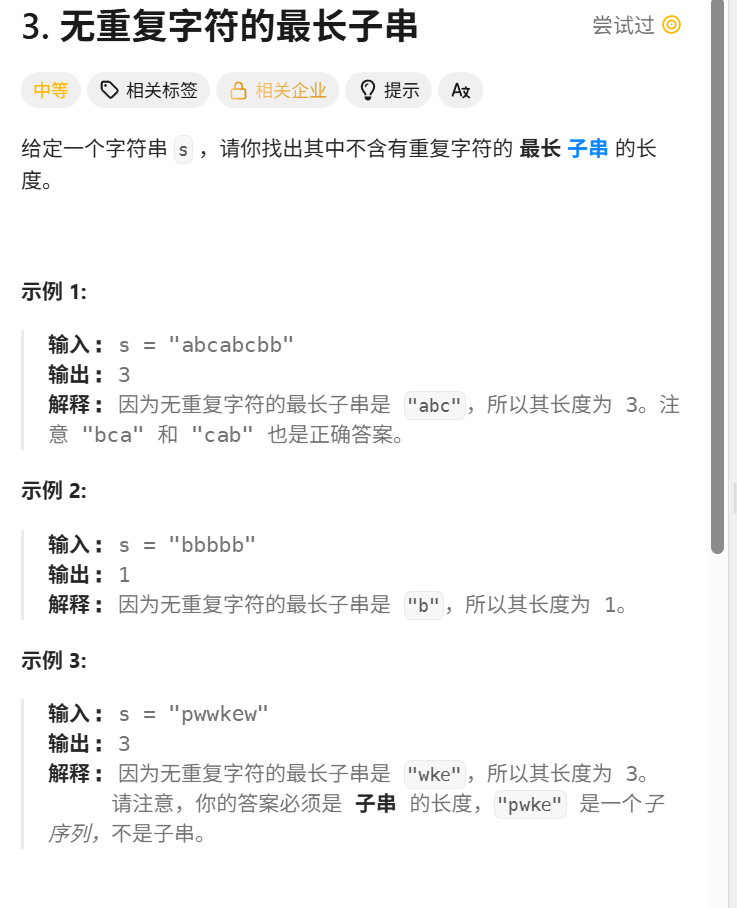Switch the problem language via translate icon

(x=460, y=91)
